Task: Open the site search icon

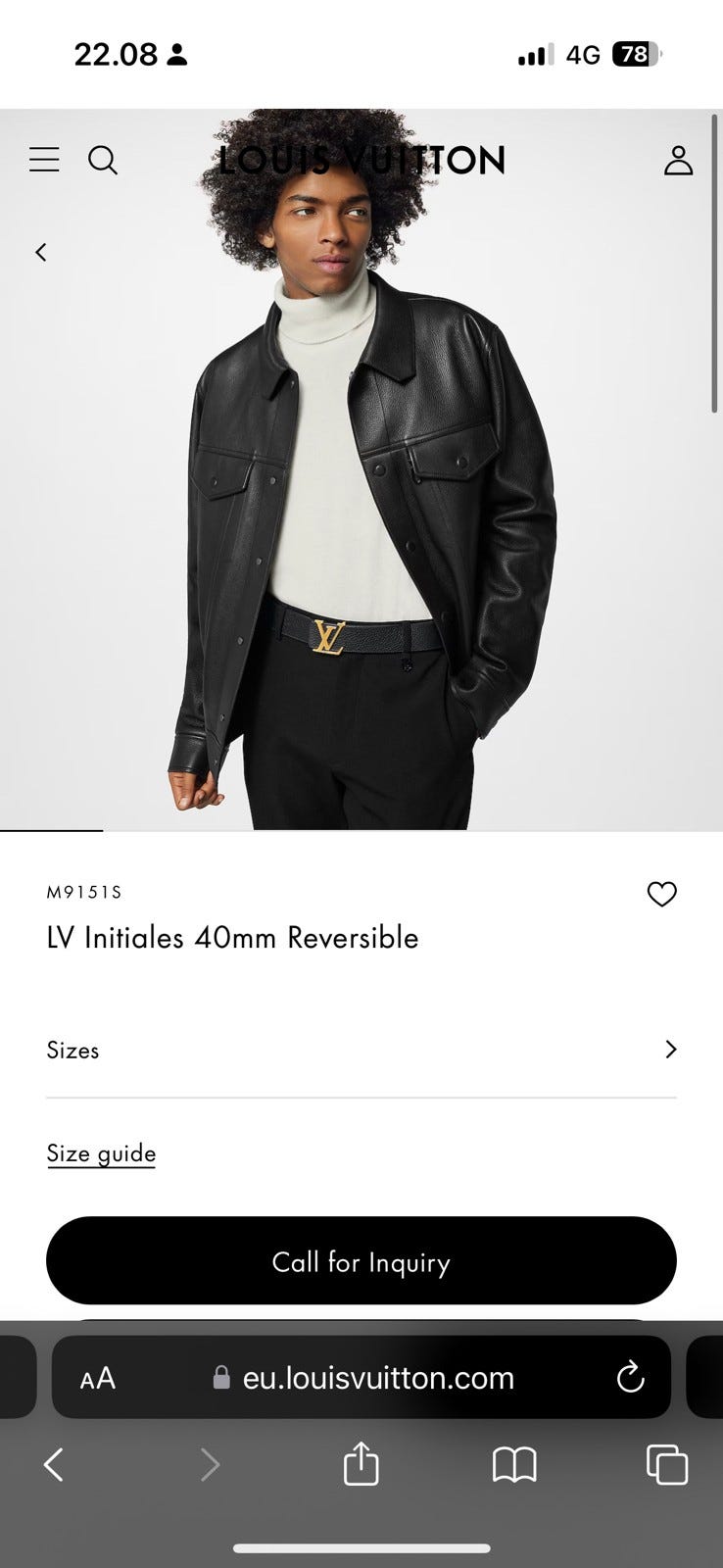Action: click(x=103, y=160)
